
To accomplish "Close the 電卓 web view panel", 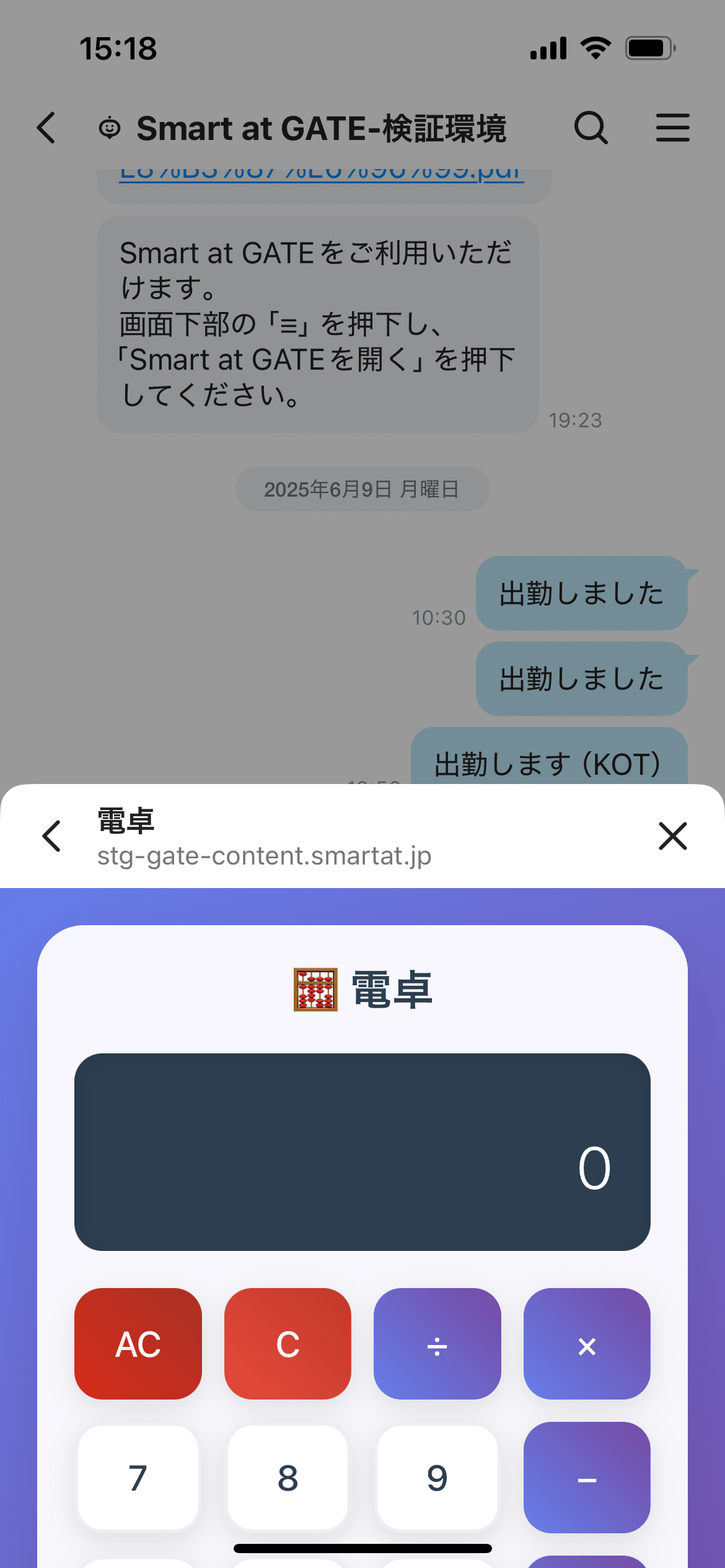I will tap(672, 836).
